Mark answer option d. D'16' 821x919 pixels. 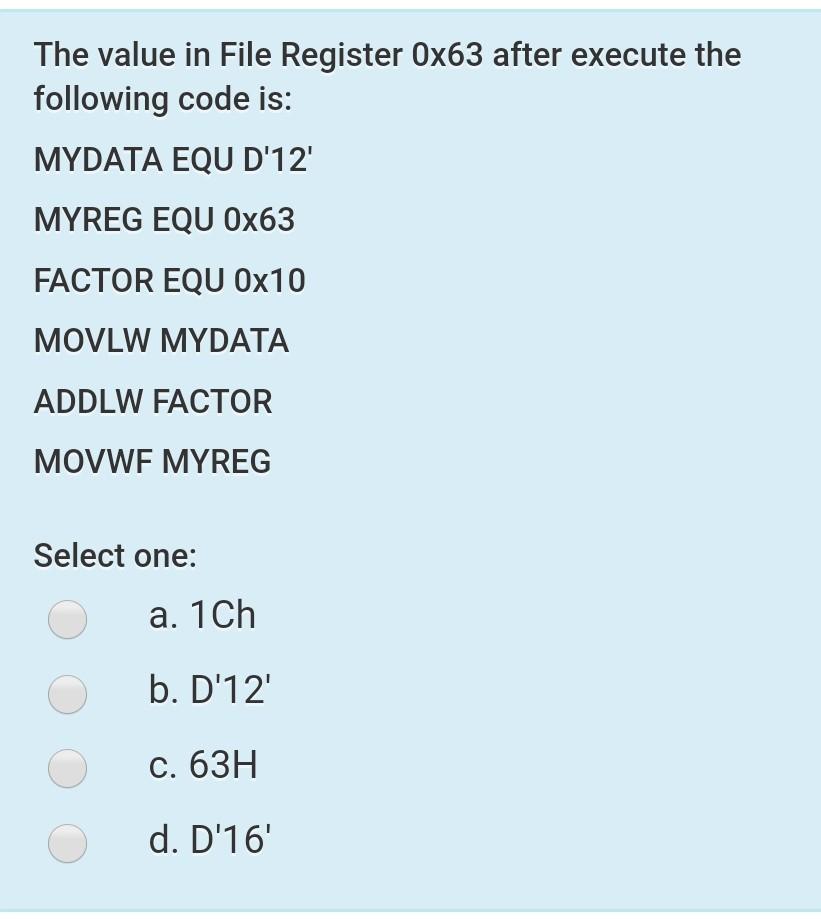pos(68,842)
